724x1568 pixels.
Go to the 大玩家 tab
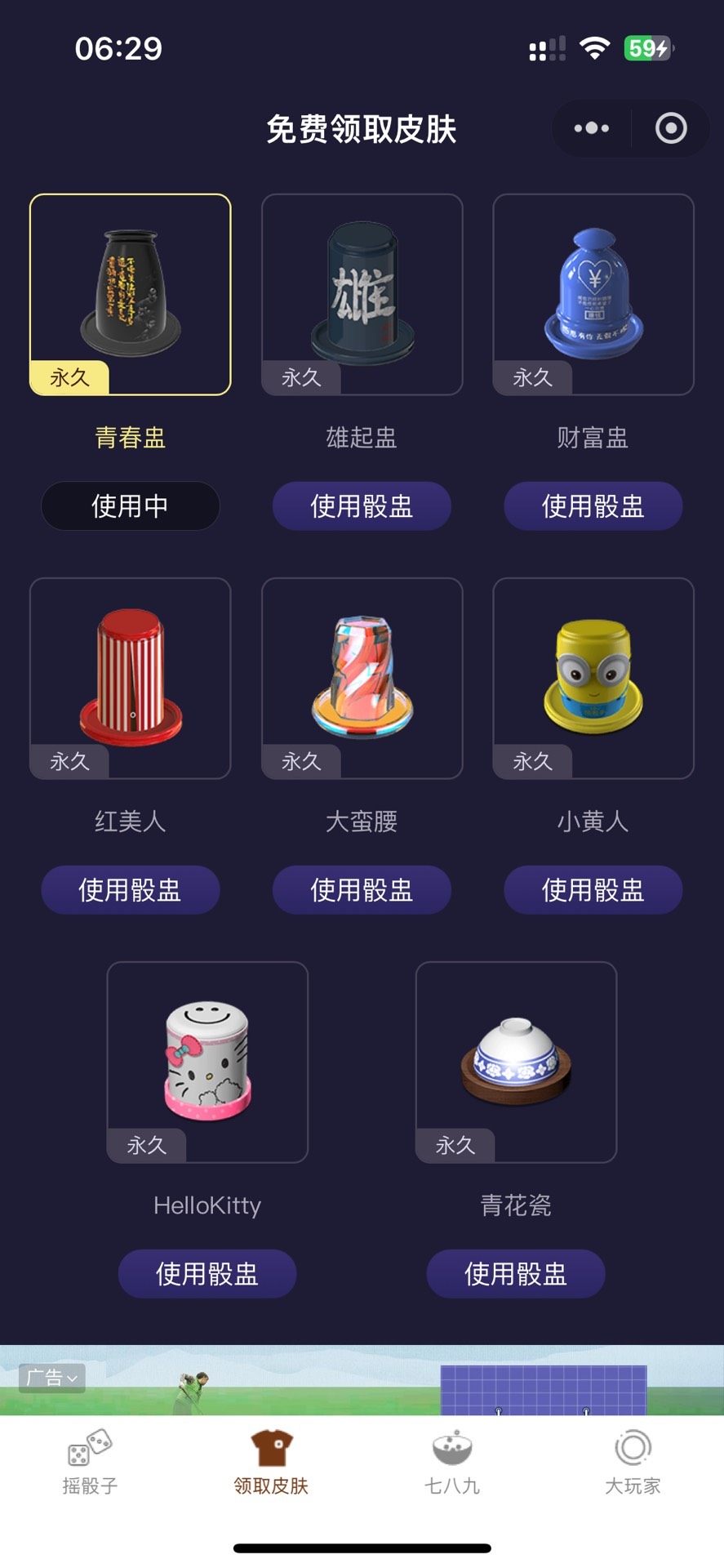(x=633, y=1463)
